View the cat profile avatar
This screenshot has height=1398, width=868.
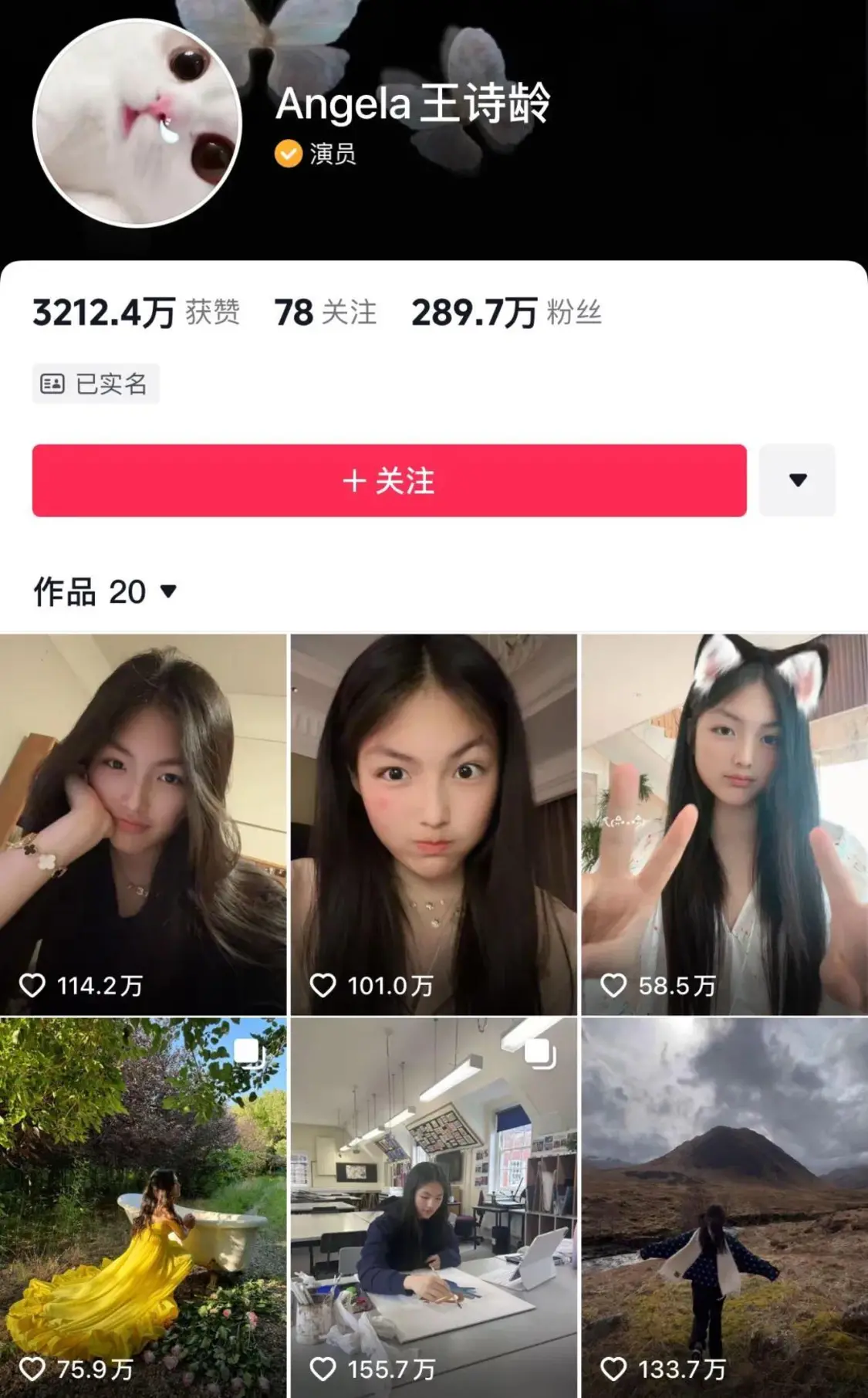[x=137, y=124]
